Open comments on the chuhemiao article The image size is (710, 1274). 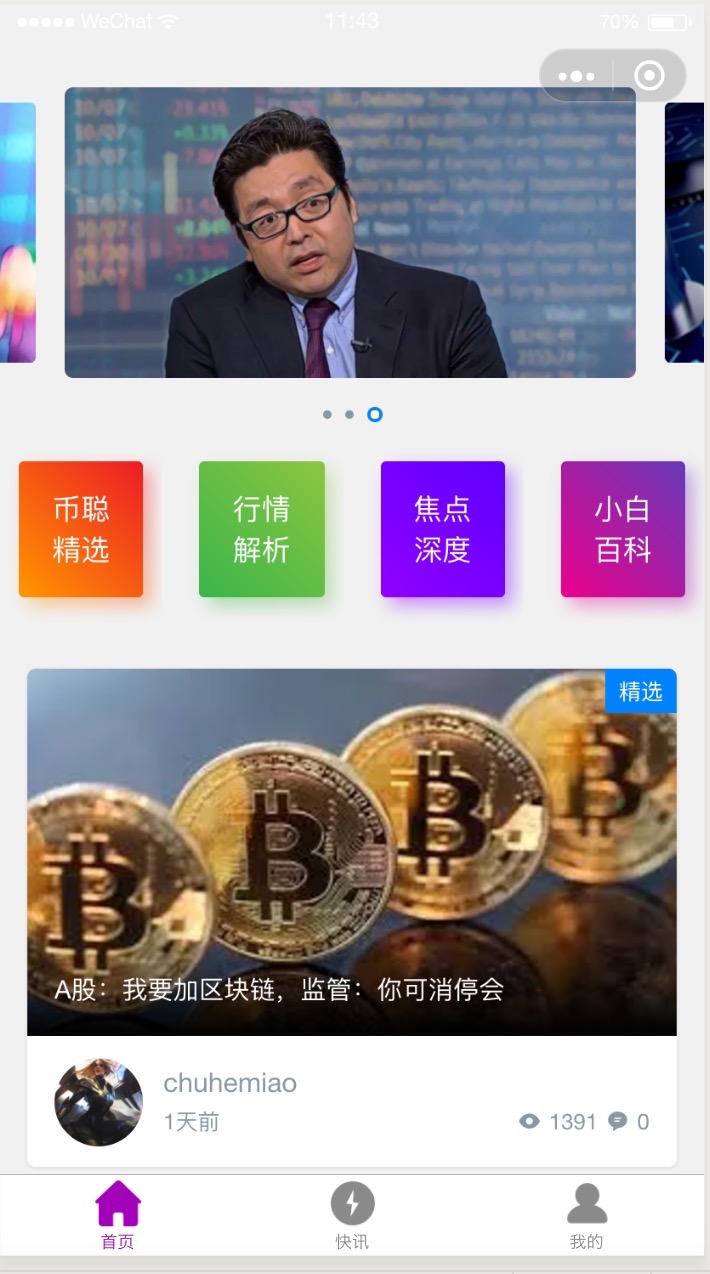pyautogui.click(x=619, y=1121)
